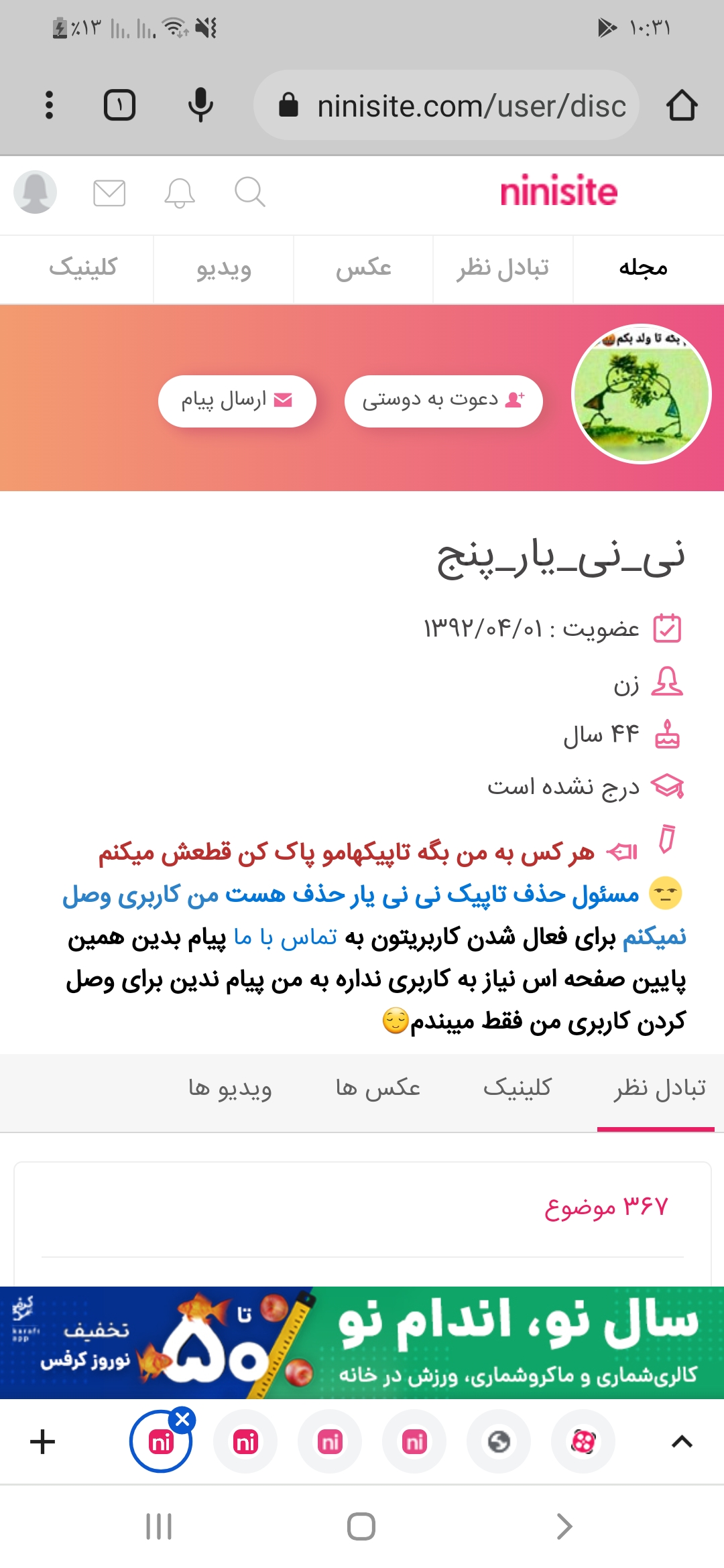
Task: Go to the browser home page
Action: coord(682,105)
